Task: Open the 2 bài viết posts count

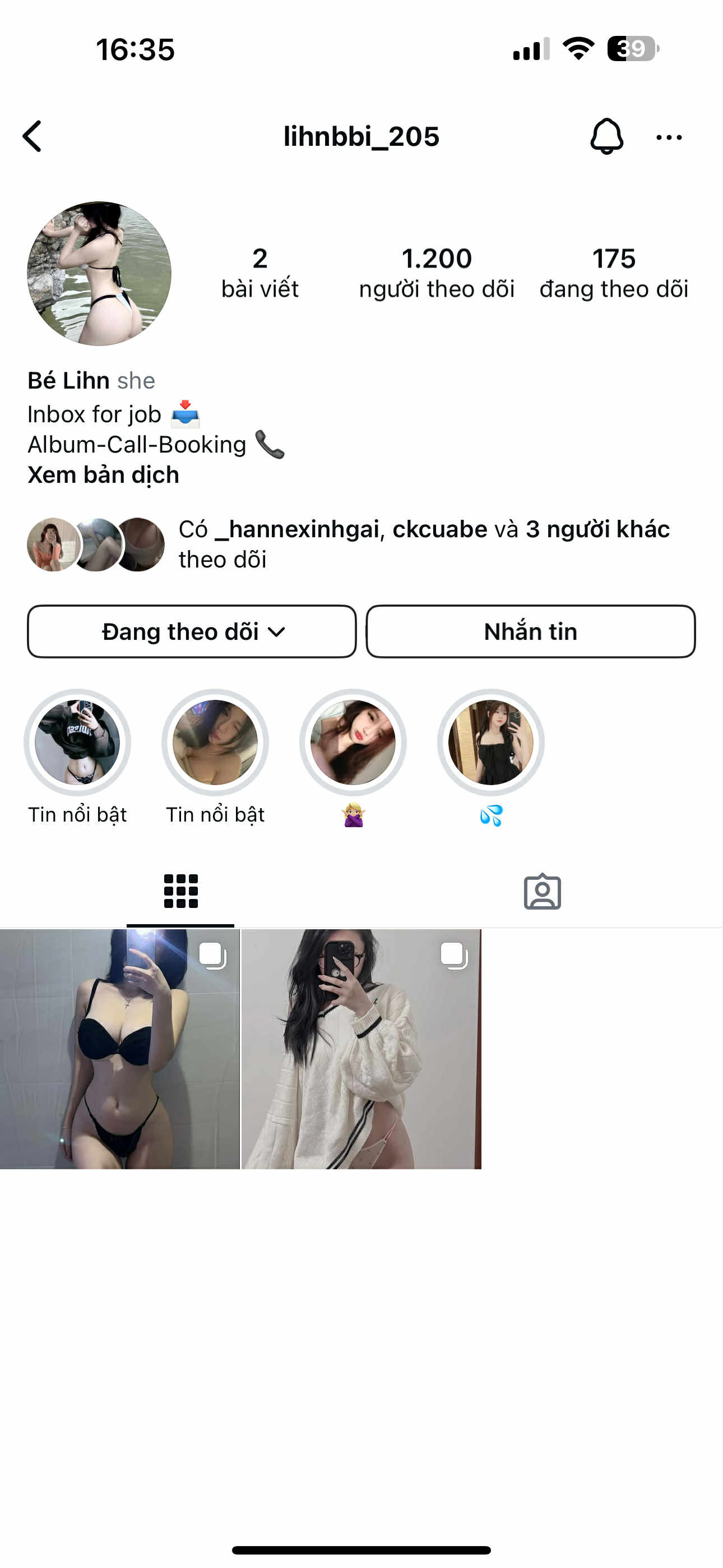Action: tap(260, 273)
